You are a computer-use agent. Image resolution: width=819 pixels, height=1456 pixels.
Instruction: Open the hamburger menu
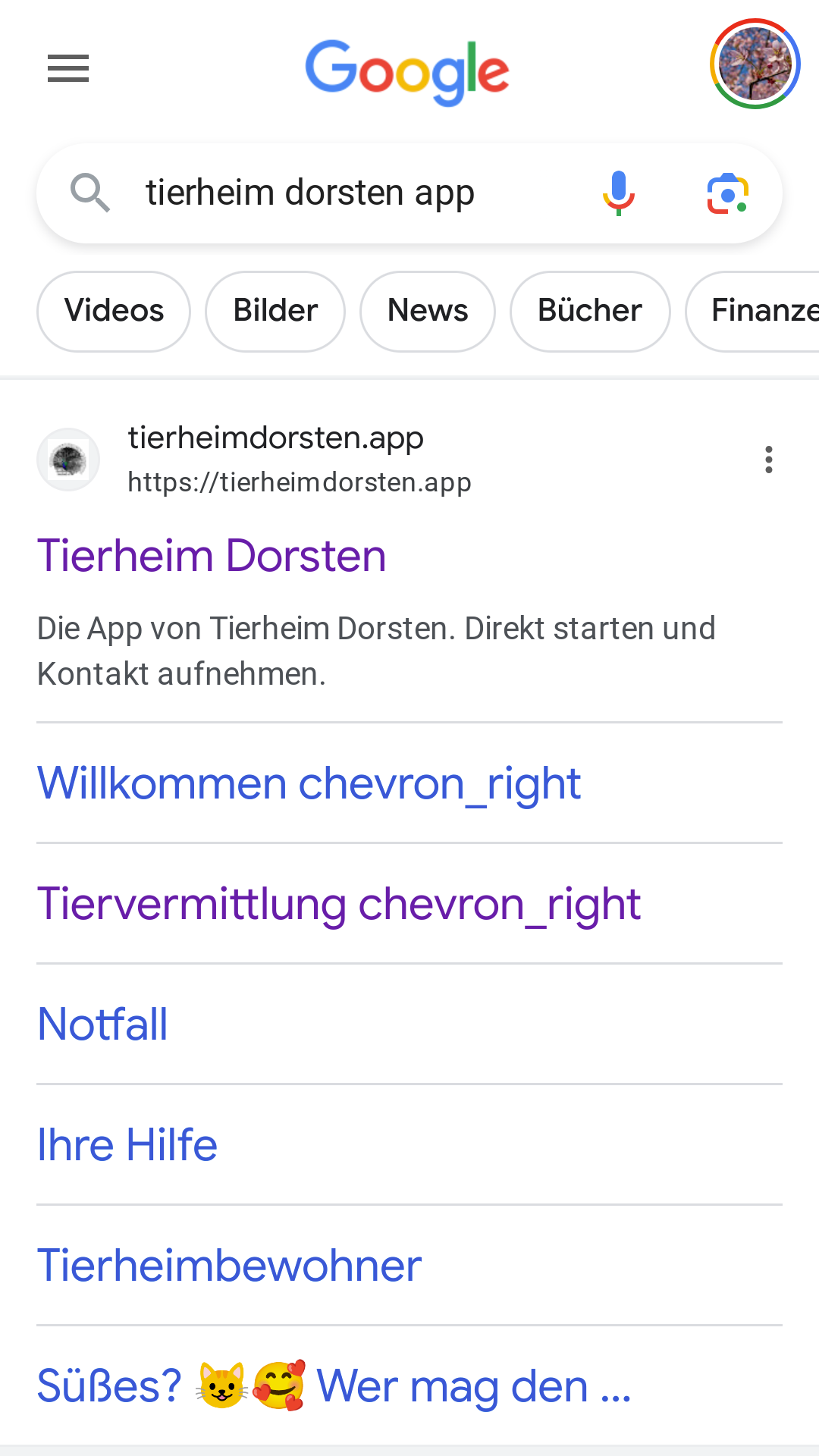pos(68,68)
